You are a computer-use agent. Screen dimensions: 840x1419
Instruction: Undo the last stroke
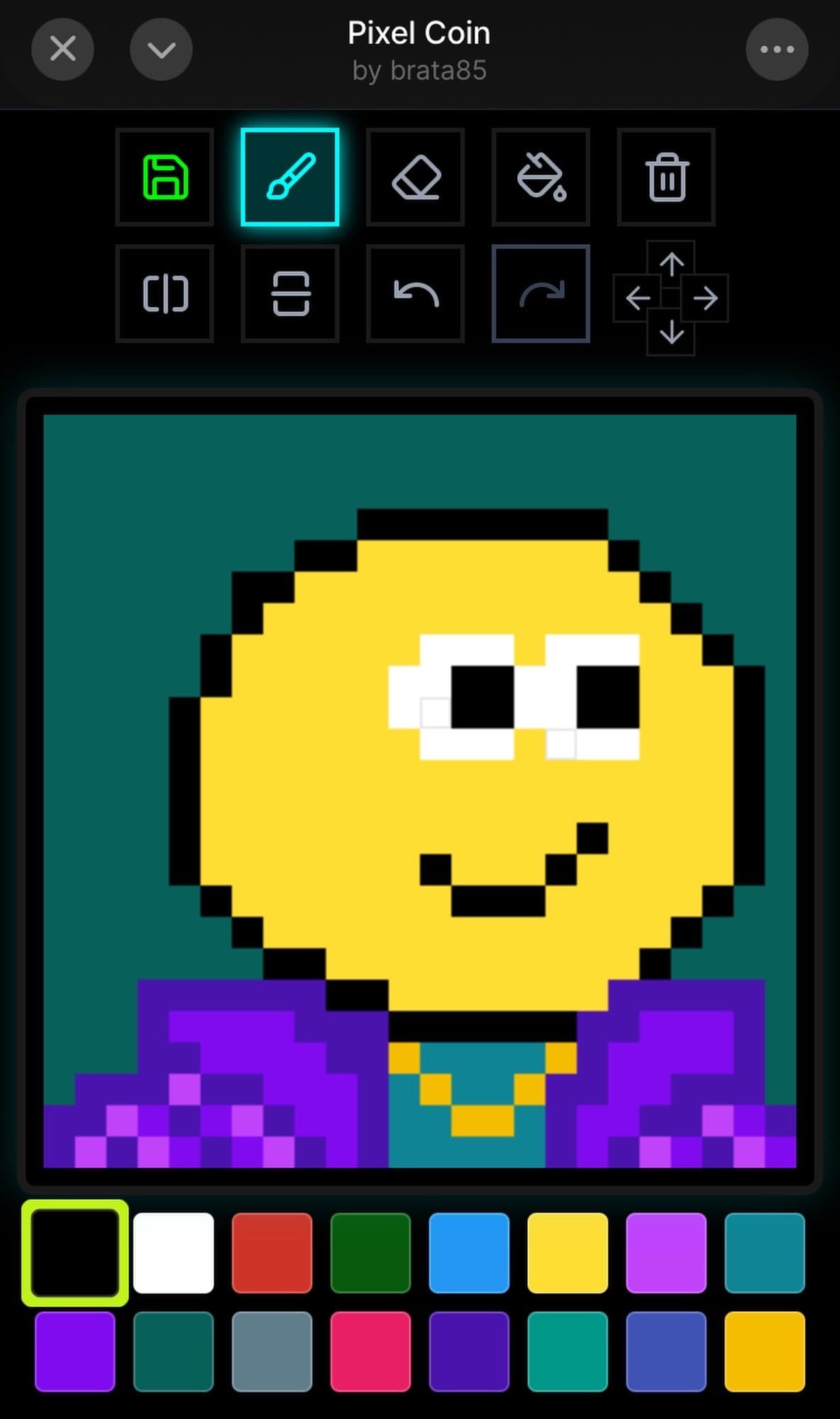[x=416, y=294]
